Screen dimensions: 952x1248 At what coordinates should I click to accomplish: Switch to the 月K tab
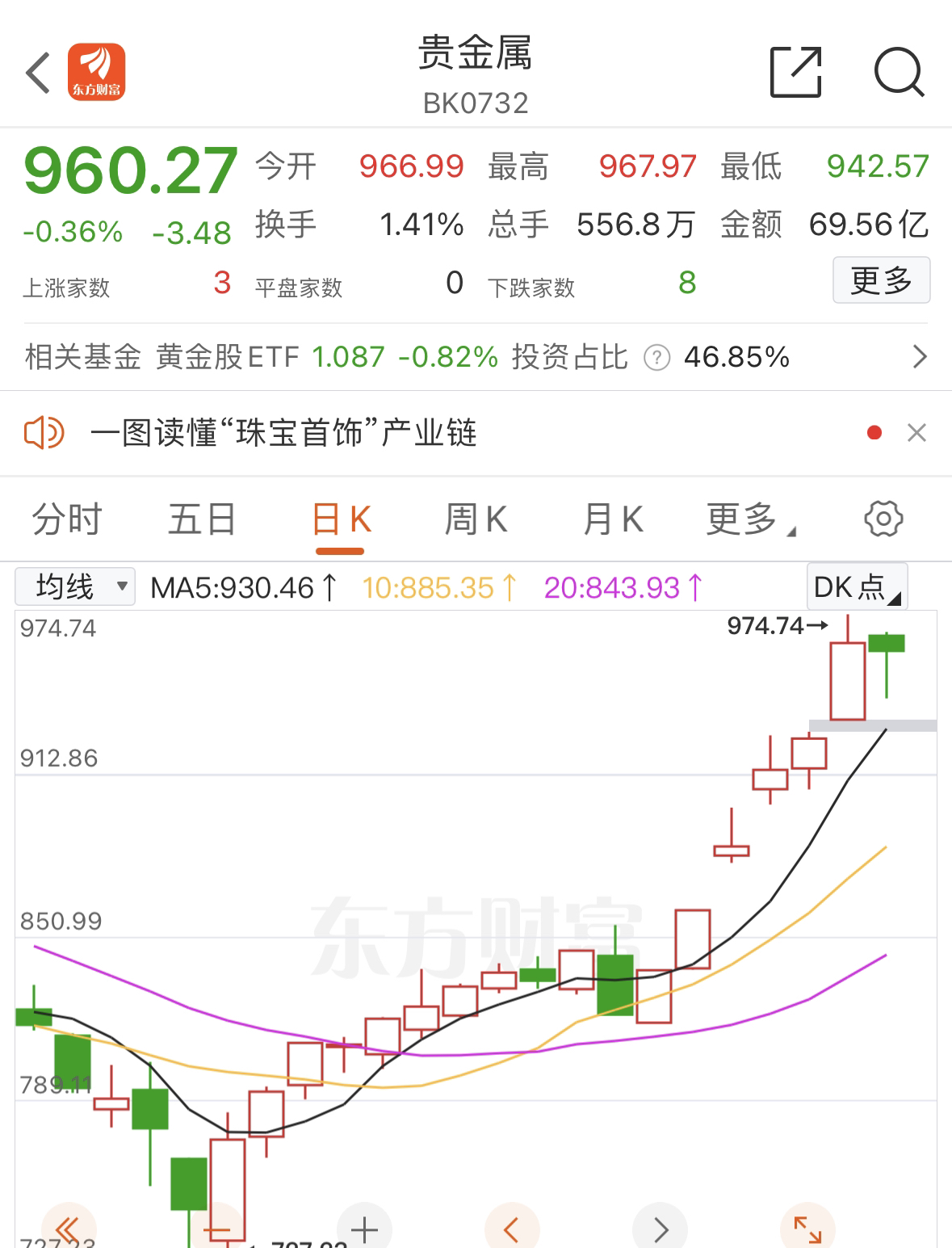[x=613, y=519]
